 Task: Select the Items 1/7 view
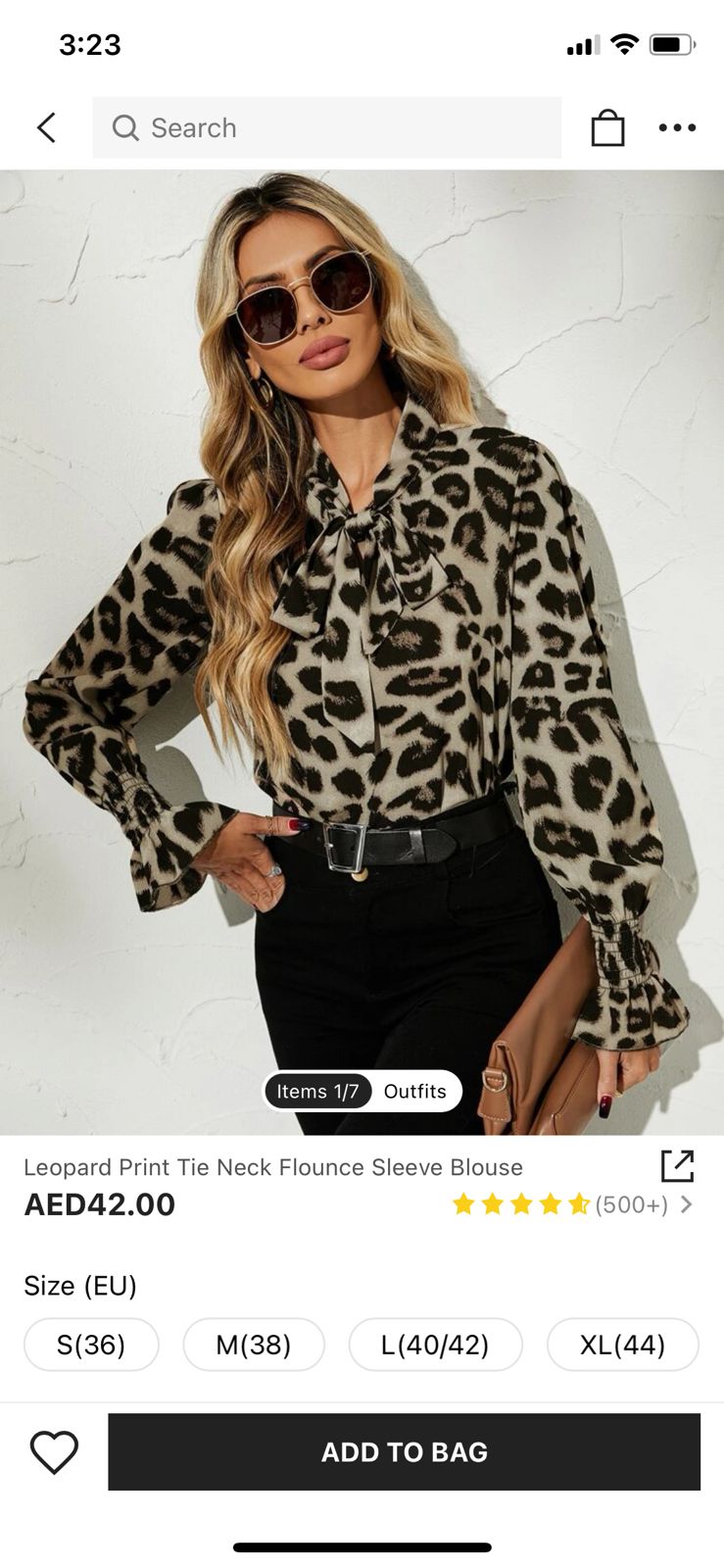317,1091
